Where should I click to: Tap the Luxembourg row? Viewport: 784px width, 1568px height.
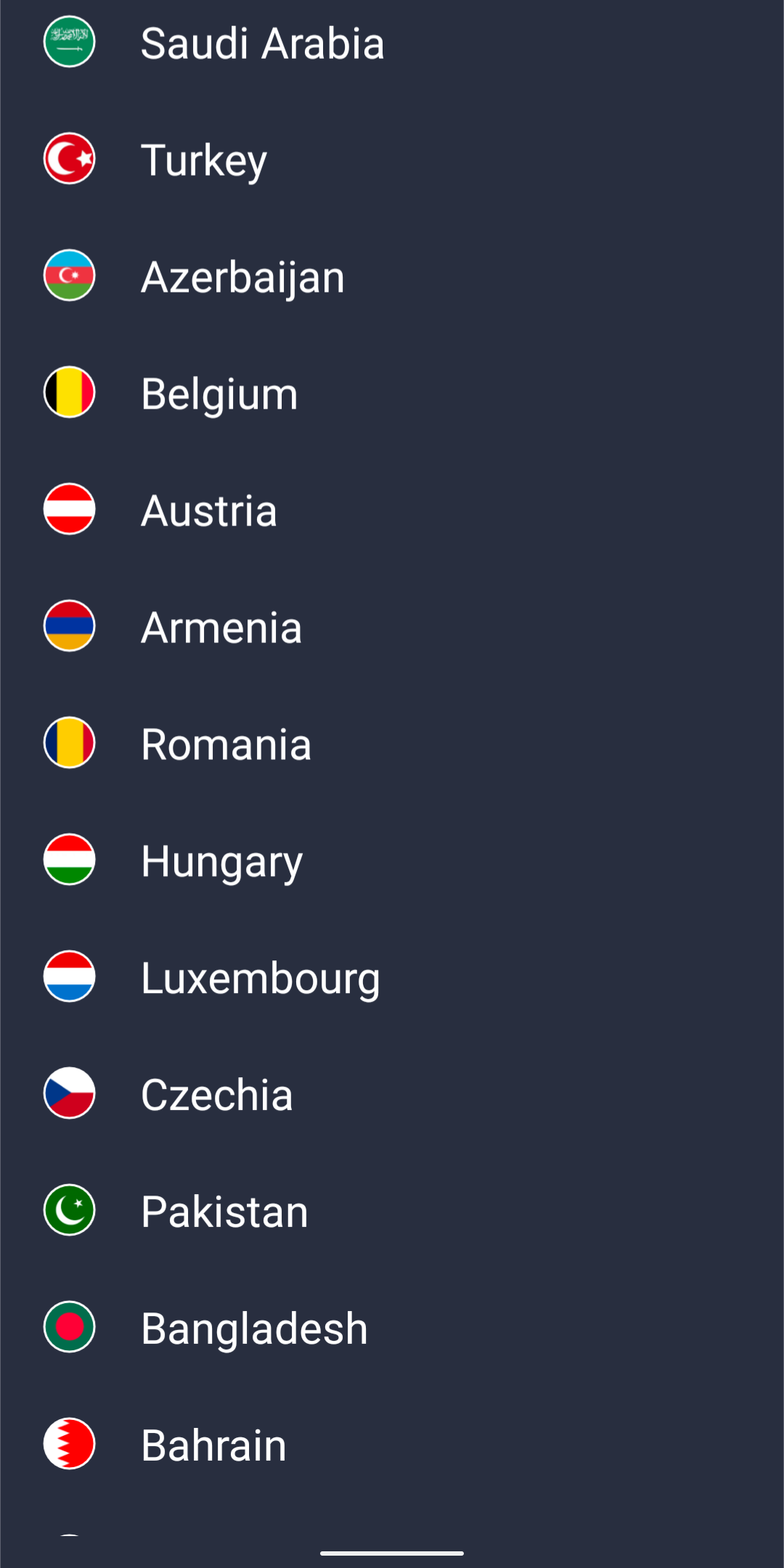coord(392,977)
